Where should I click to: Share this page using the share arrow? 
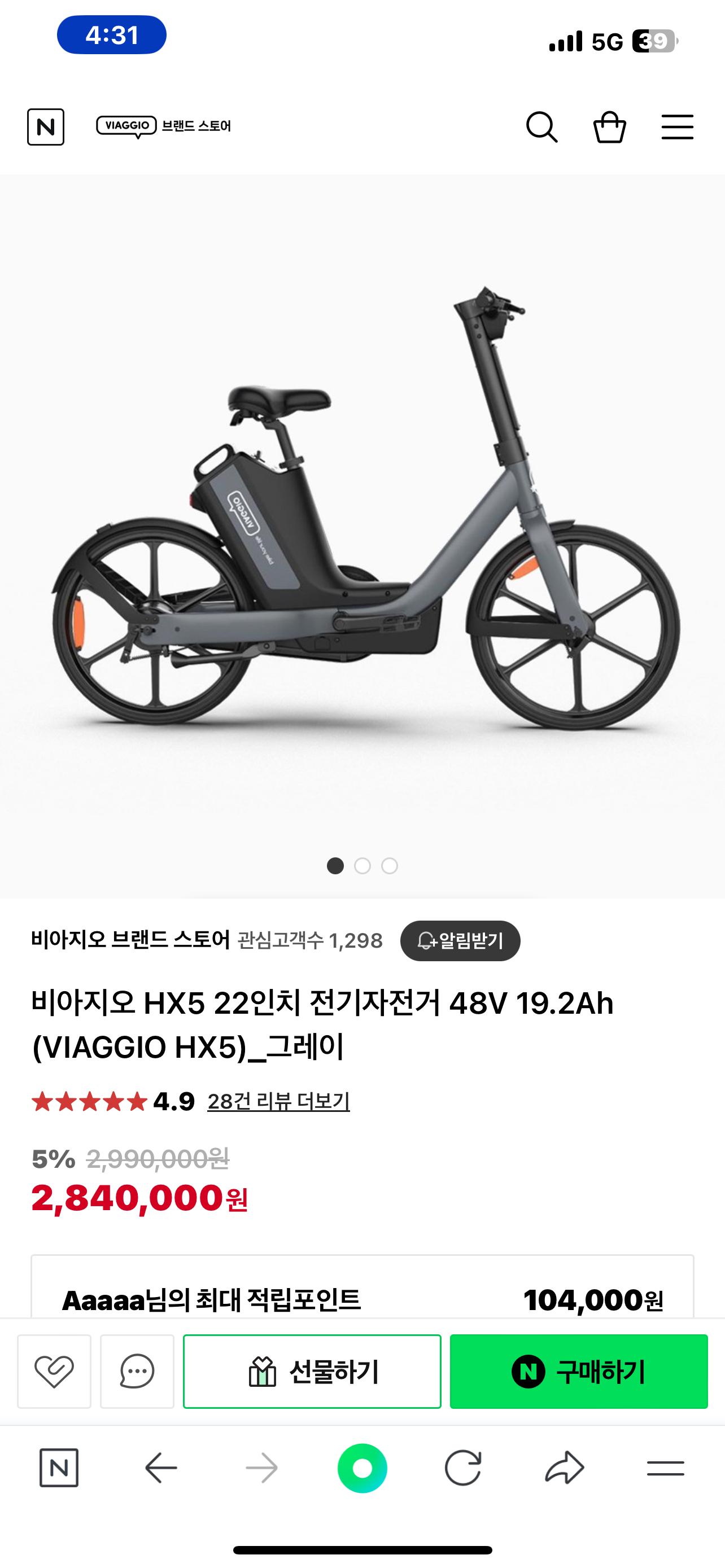pos(564,1468)
